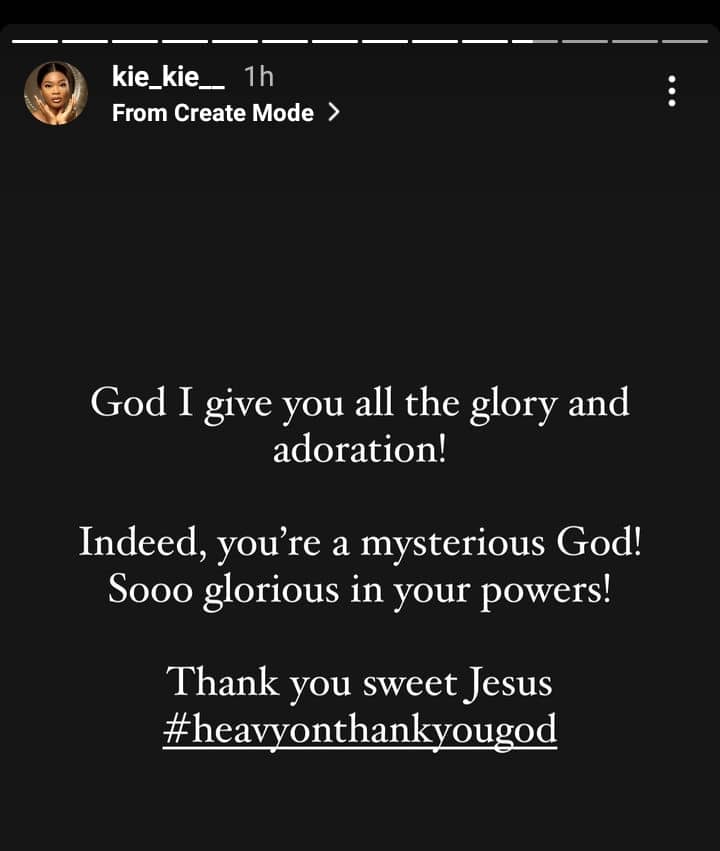Viewport: 720px width, 851px height.
Task: Open kie_kie__ profile picture
Action: [56, 93]
